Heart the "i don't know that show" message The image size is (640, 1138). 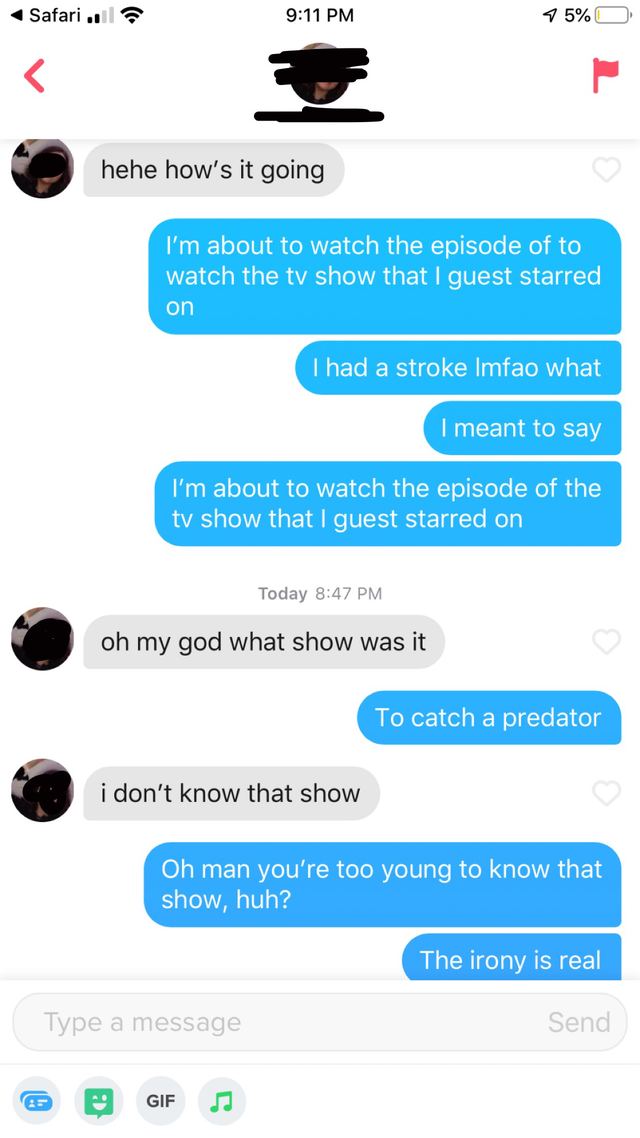point(606,794)
